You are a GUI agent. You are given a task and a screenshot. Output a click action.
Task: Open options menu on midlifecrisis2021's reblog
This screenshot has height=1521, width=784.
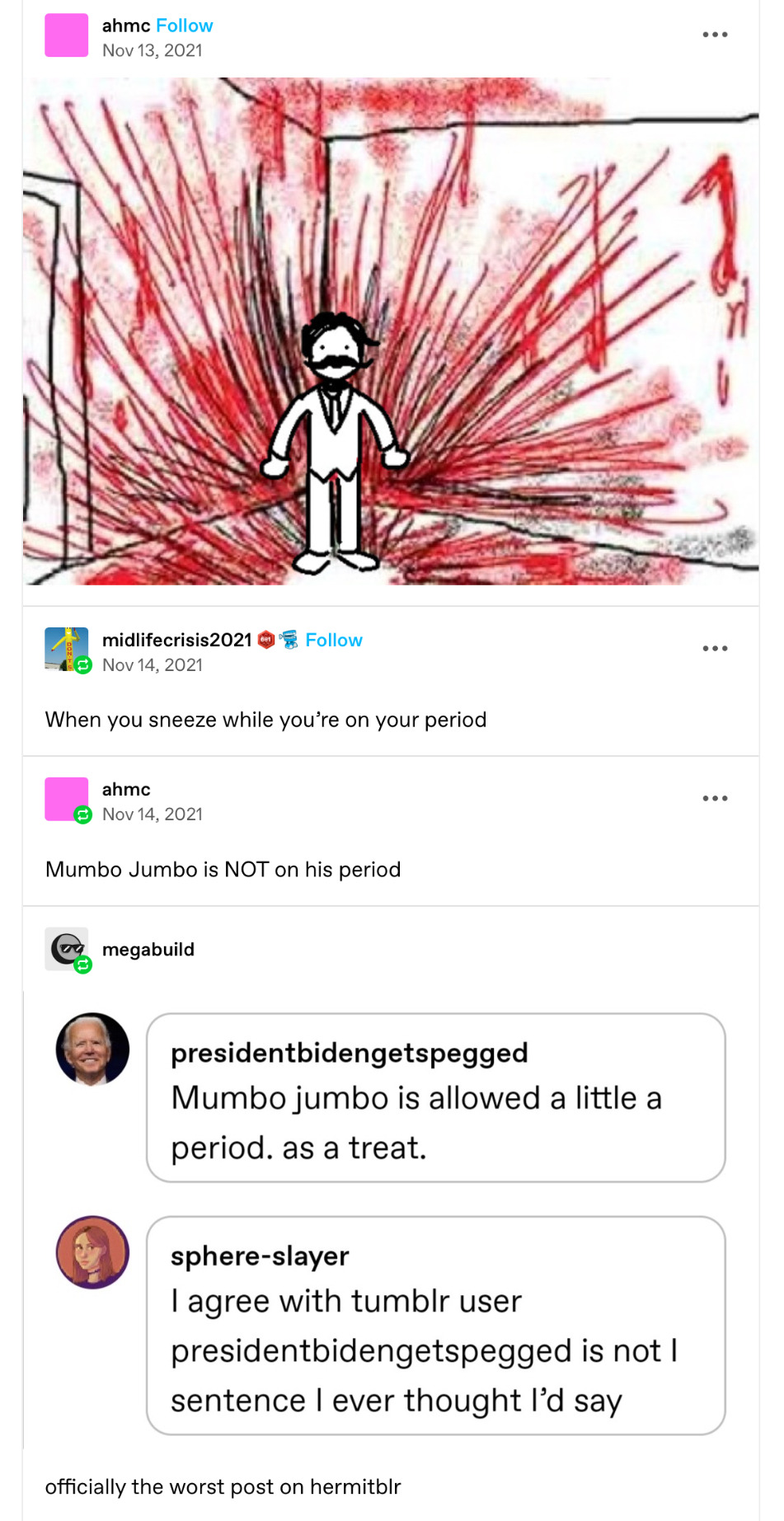tap(714, 649)
